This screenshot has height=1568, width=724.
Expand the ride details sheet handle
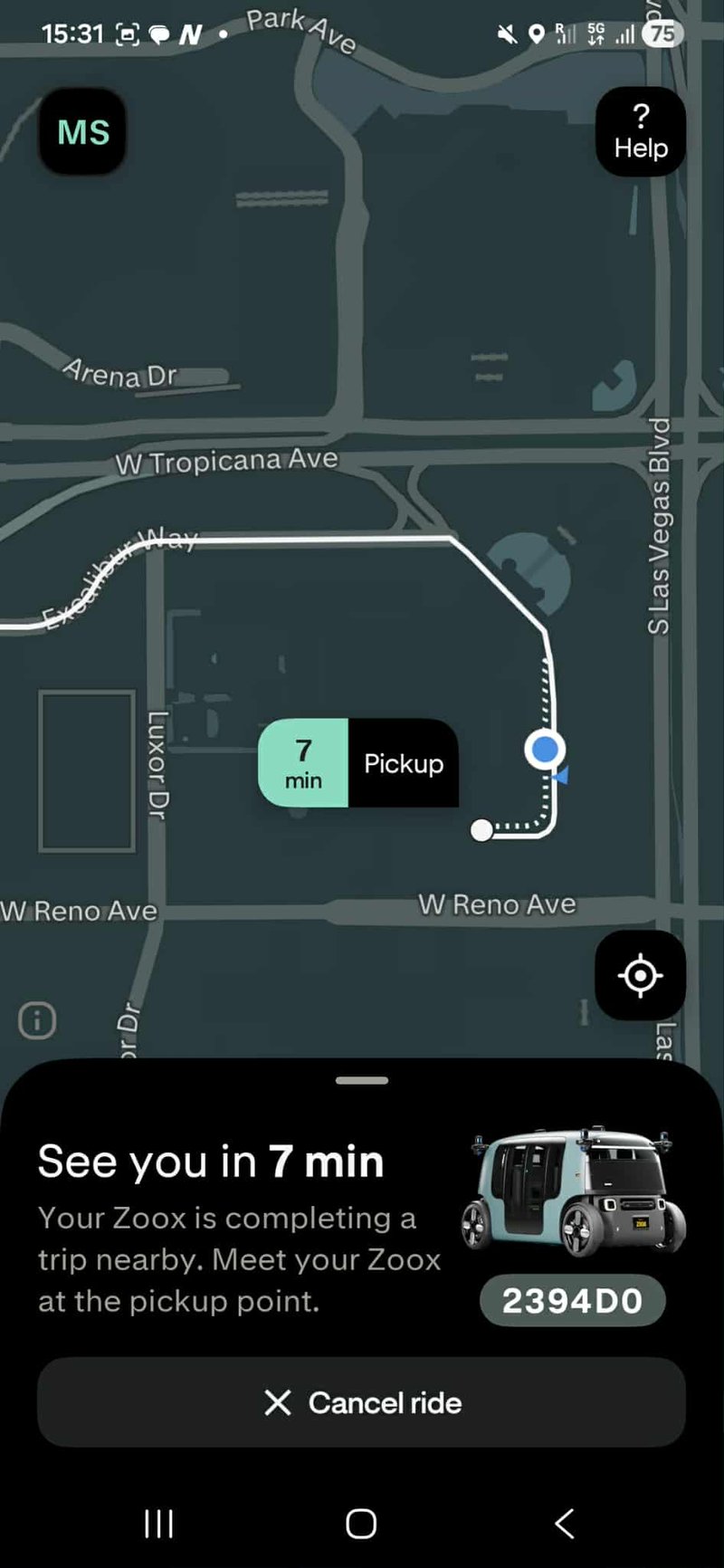pyautogui.click(x=361, y=1080)
